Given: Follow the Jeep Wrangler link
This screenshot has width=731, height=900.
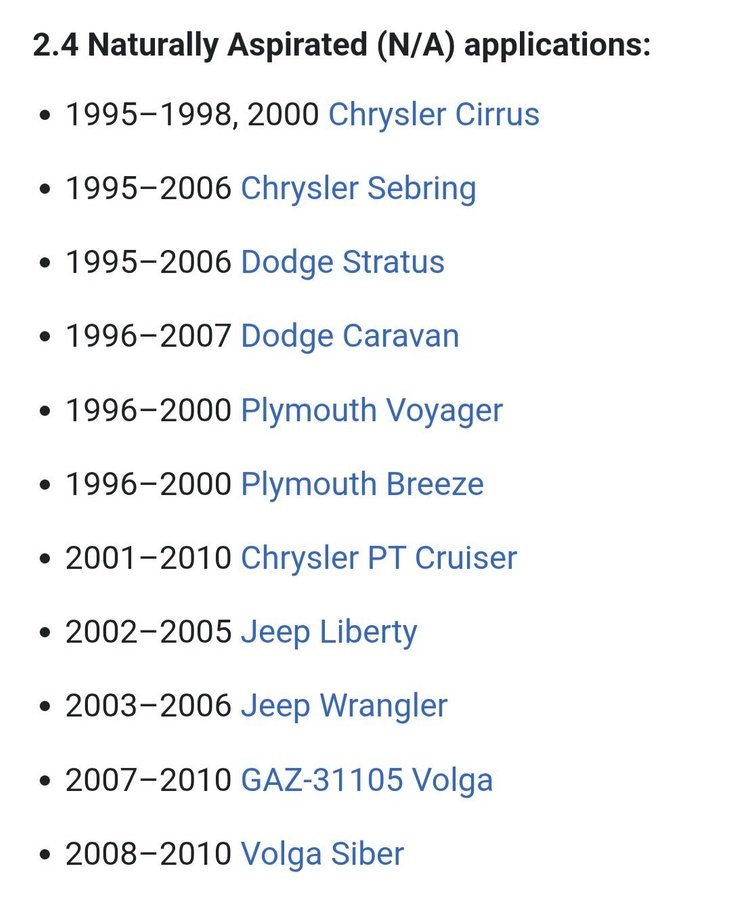Looking at the screenshot, I should (343, 706).
